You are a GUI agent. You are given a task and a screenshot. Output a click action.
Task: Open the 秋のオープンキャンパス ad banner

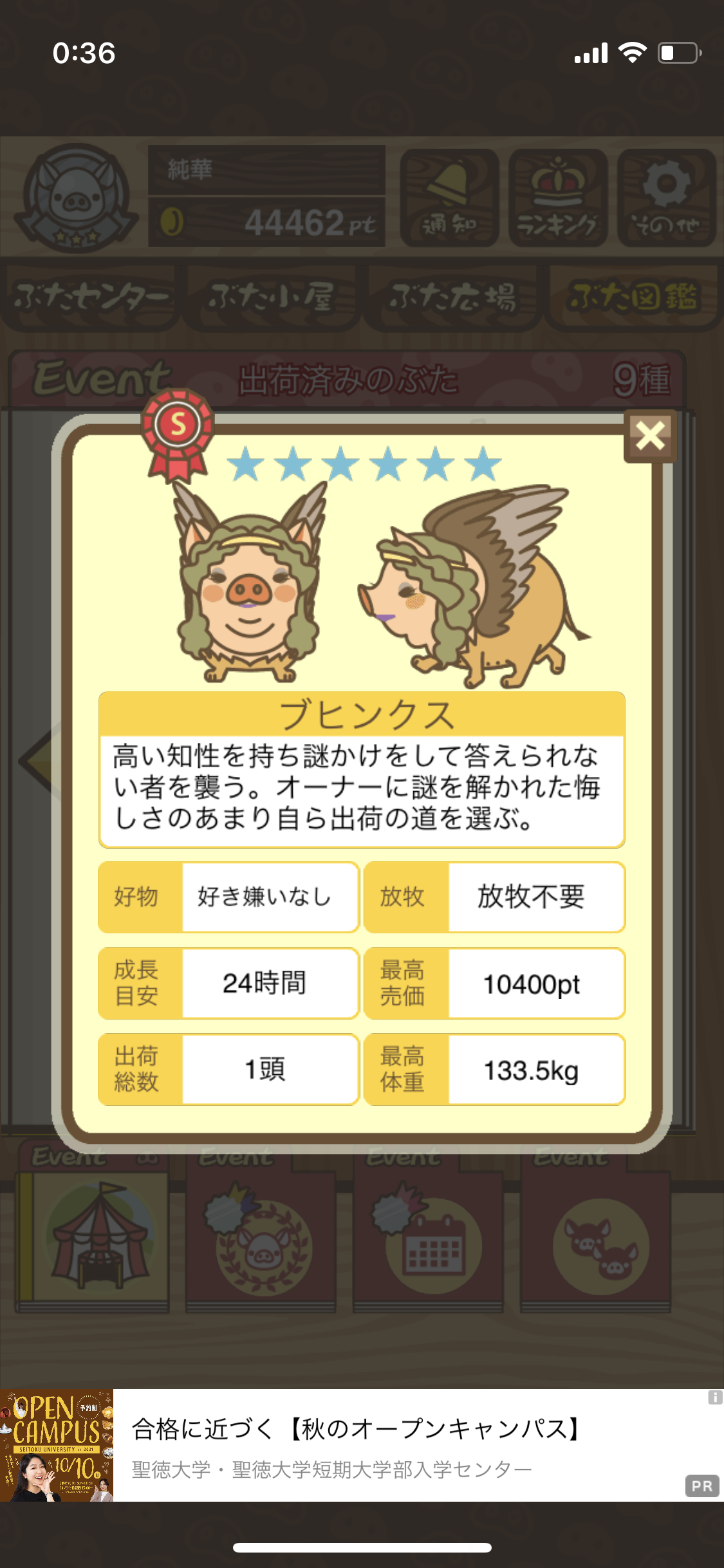tap(362, 1446)
